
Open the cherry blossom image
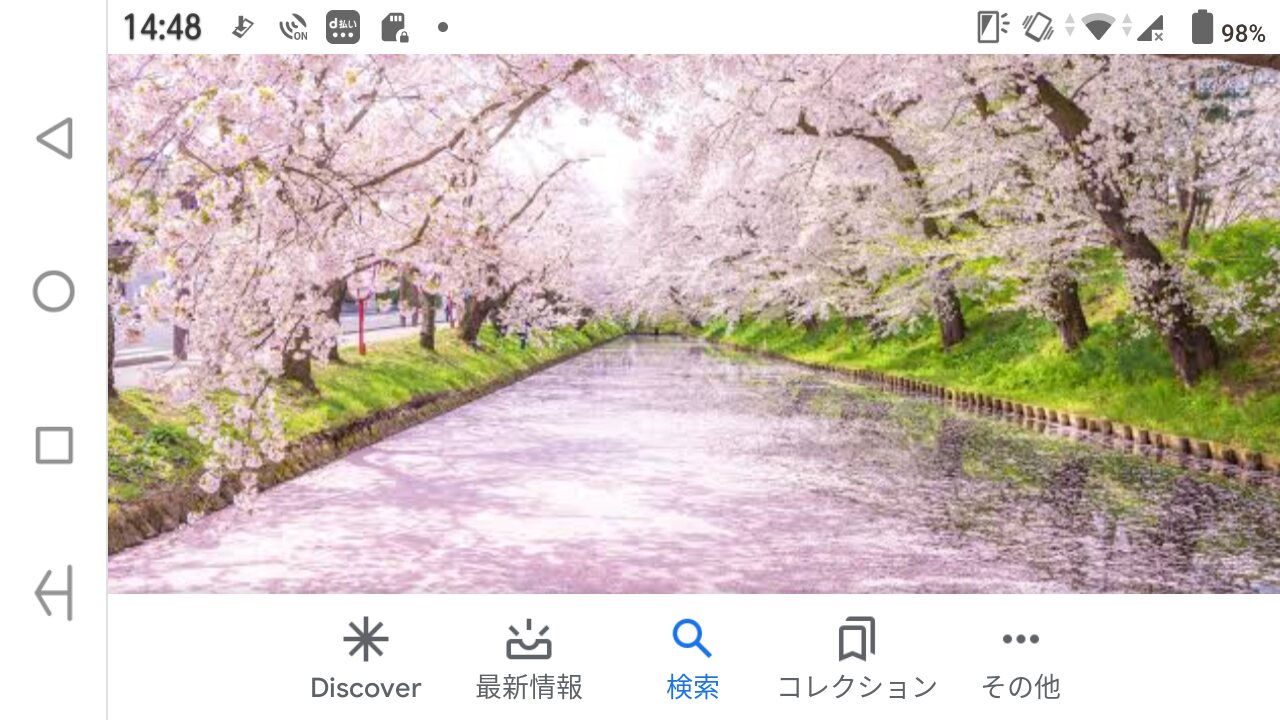coord(693,324)
